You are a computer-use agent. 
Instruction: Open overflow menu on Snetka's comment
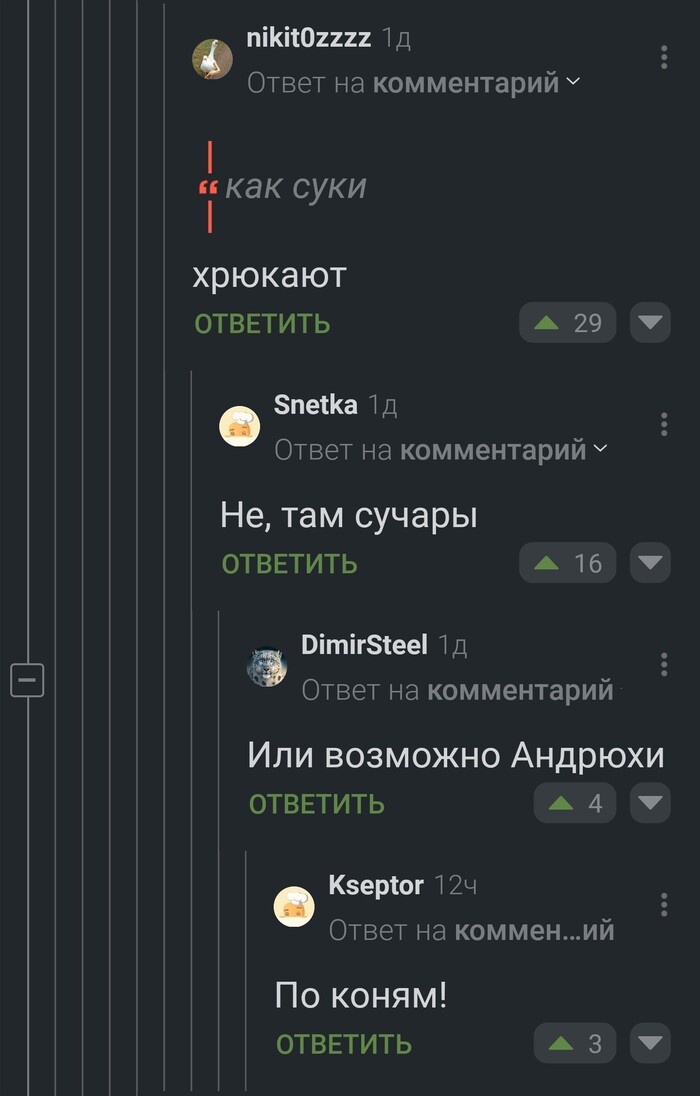click(664, 424)
